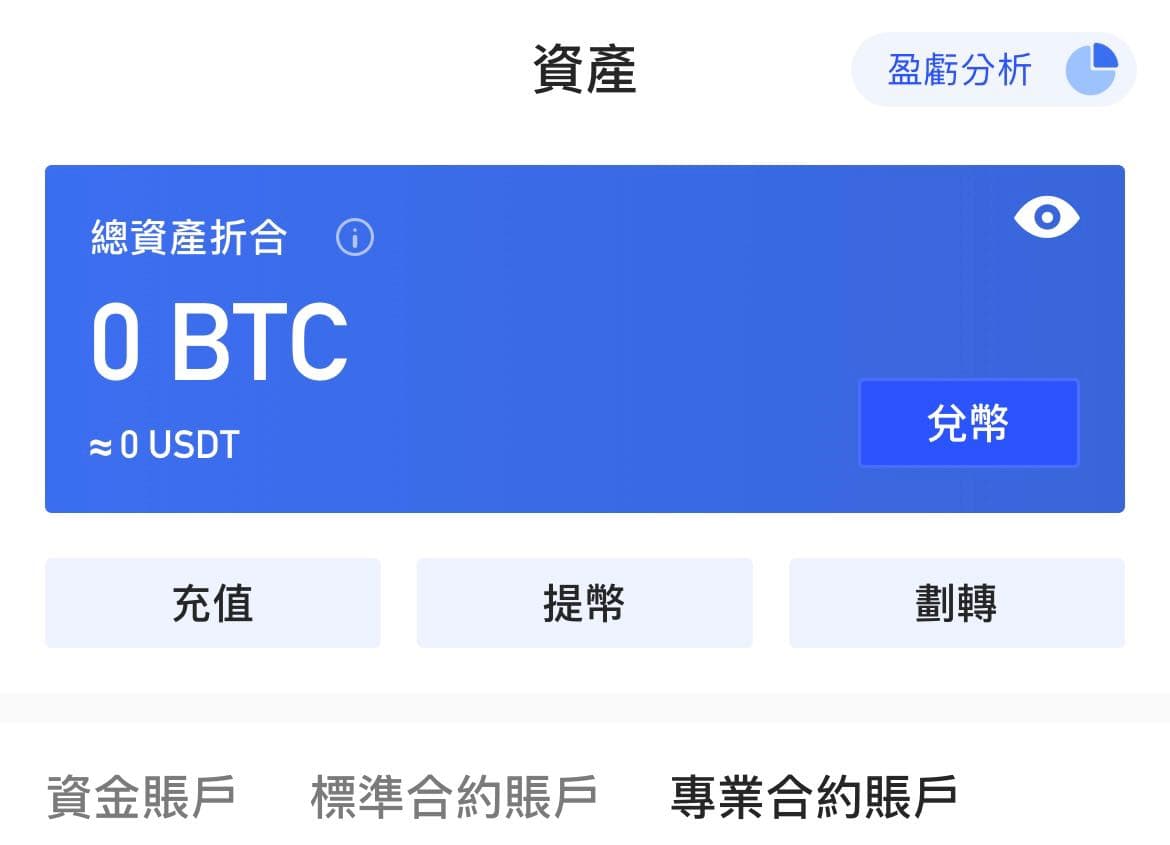Select the 專業合約賬戶 tab

point(813,796)
